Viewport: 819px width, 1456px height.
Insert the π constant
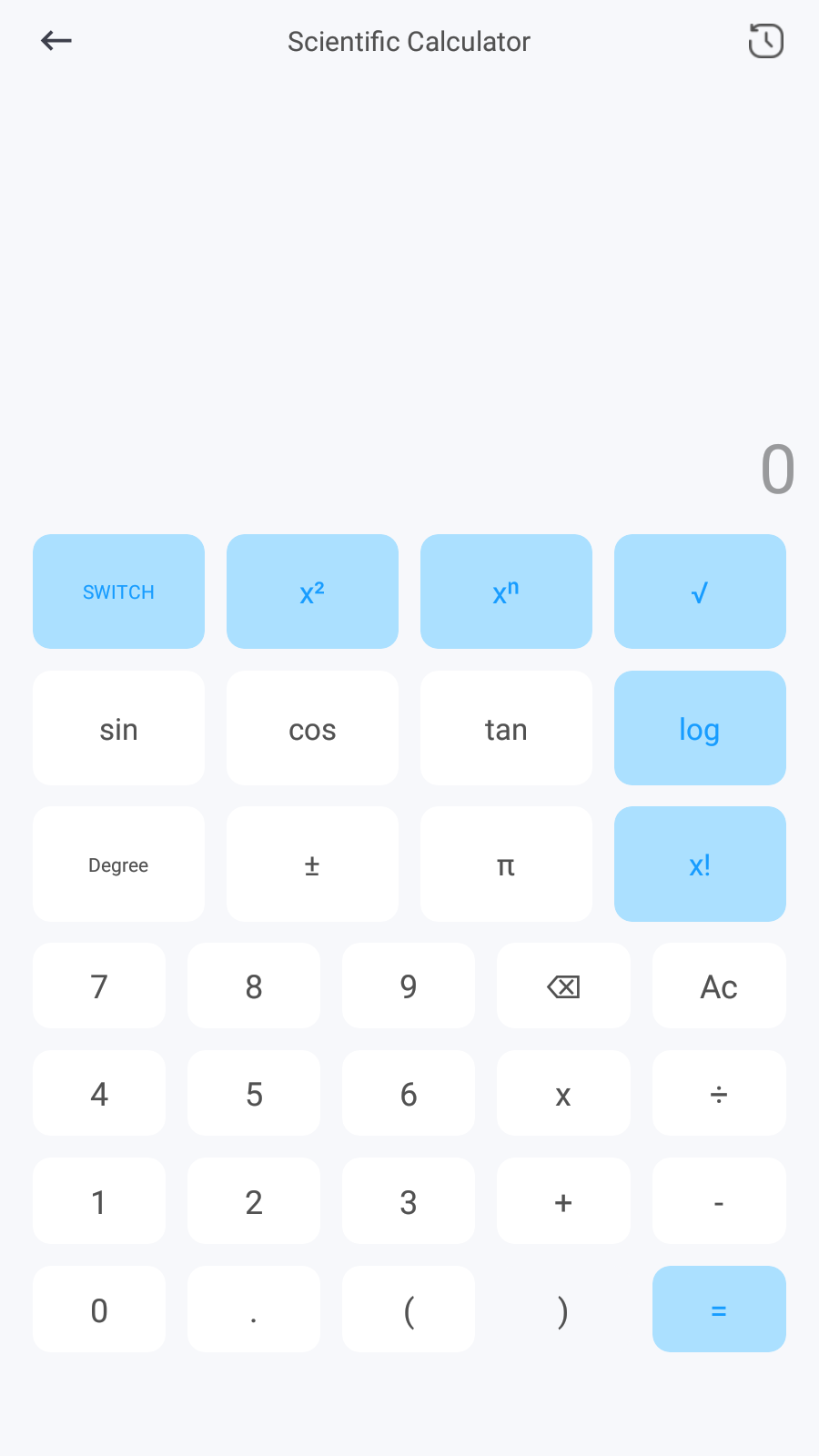click(506, 864)
